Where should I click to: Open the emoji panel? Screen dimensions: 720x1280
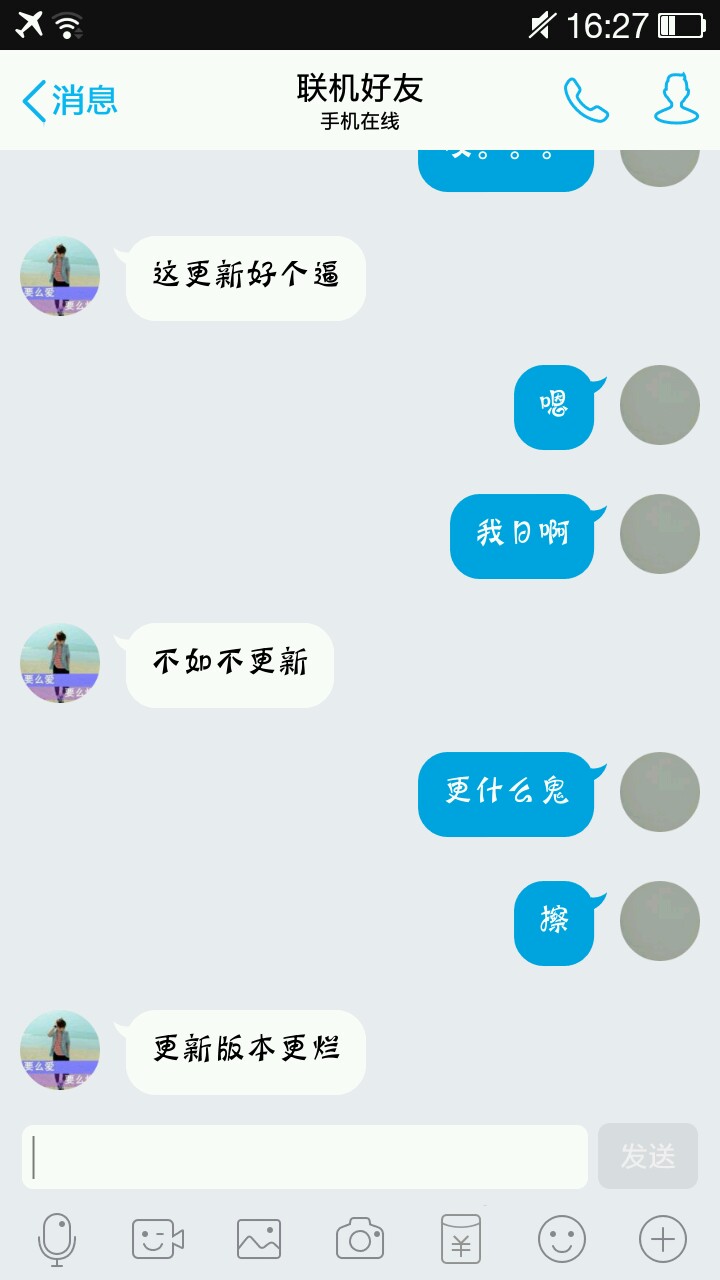point(562,1240)
